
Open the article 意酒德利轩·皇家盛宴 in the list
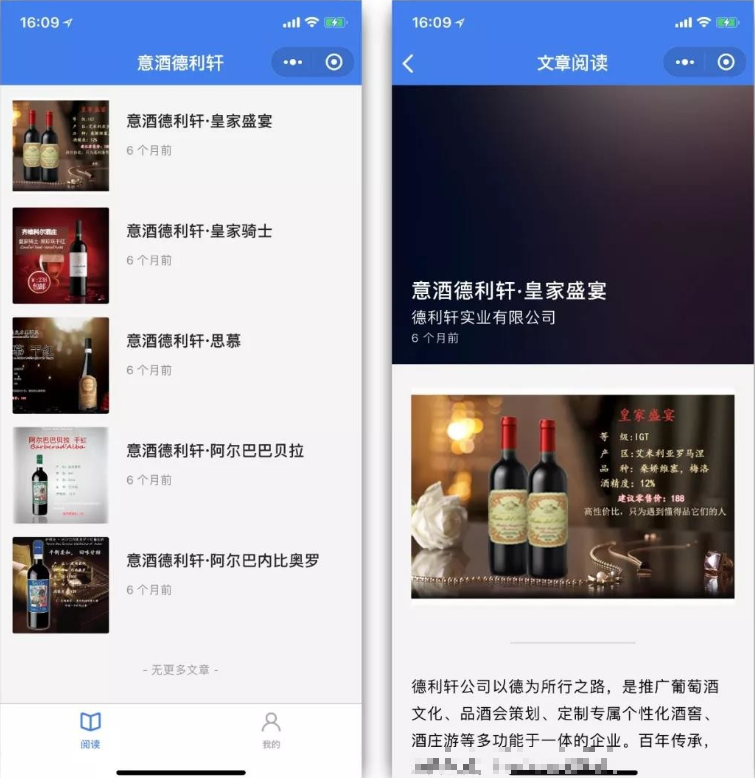click(x=199, y=121)
